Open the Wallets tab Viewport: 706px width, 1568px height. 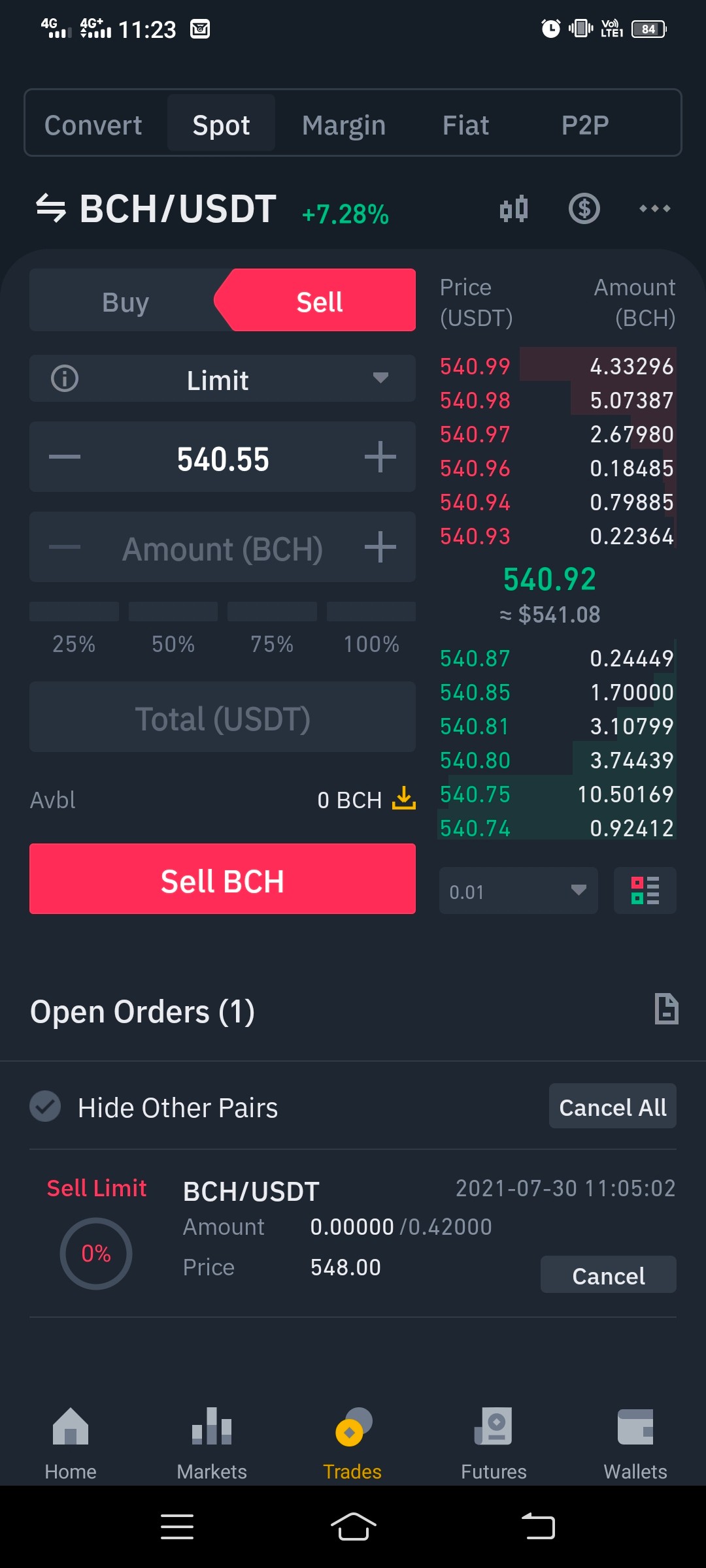(x=635, y=1444)
